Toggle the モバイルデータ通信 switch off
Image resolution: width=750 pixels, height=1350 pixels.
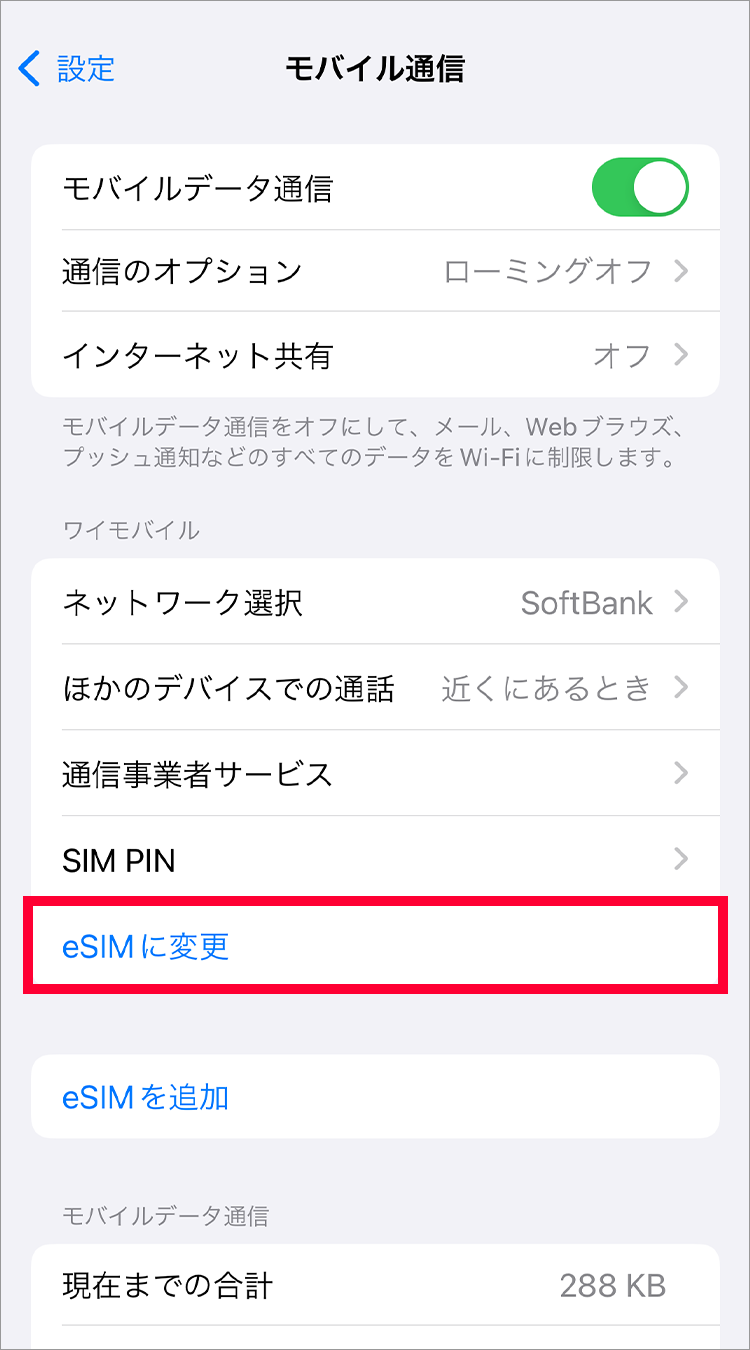point(640,188)
